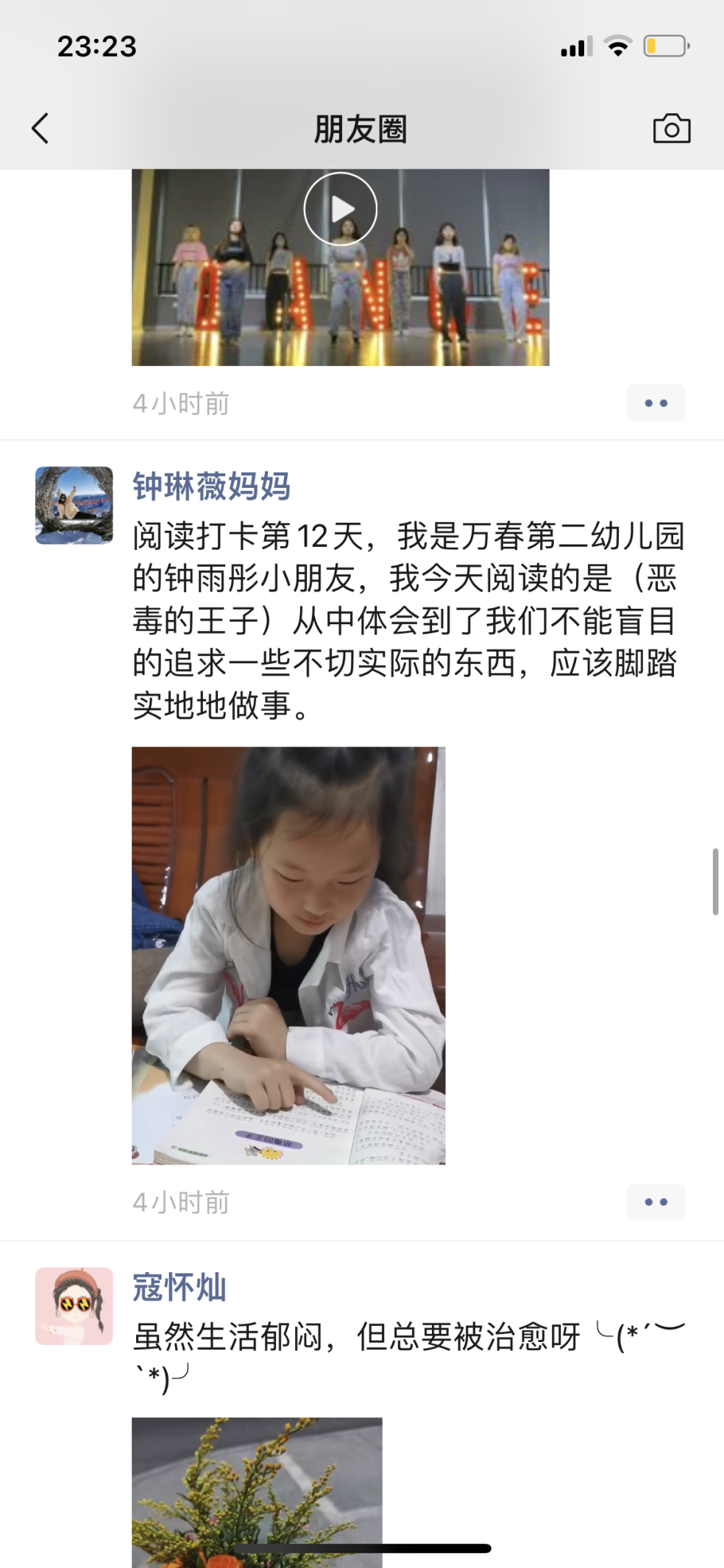Open 钟琳薇妈妈's profile name
The image size is (724, 1568).
point(211,487)
